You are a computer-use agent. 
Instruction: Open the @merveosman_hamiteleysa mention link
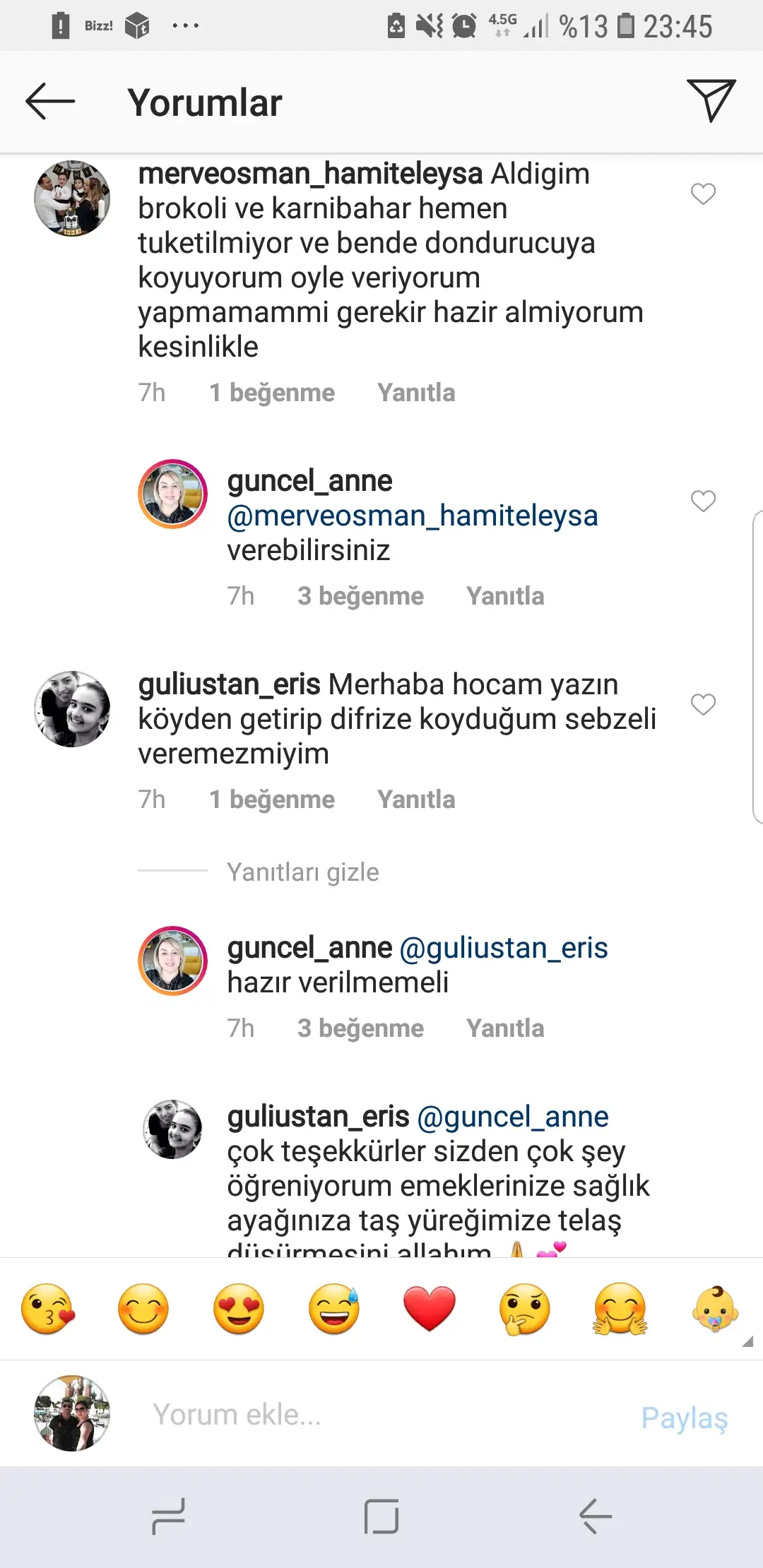(413, 516)
